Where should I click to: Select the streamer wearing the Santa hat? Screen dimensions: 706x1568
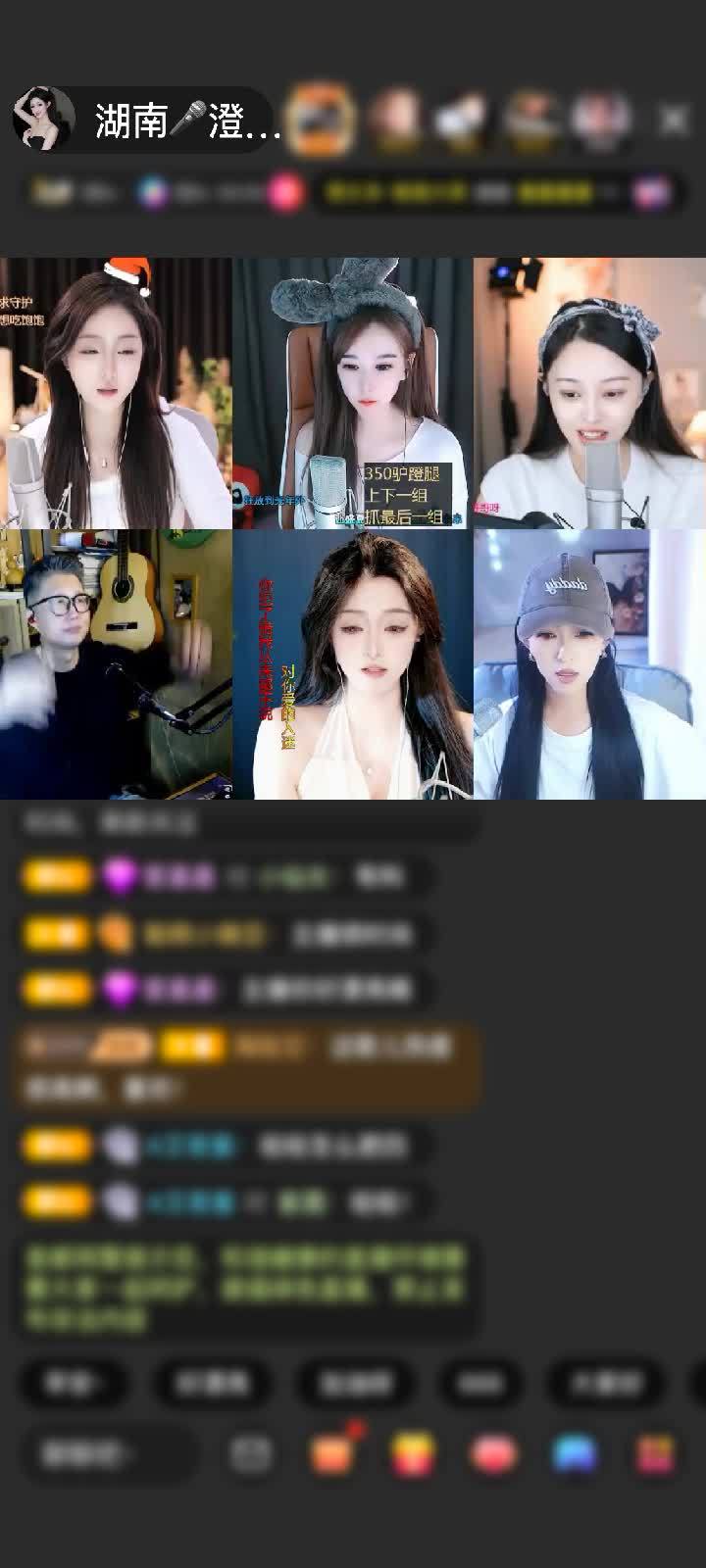(x=116, y=393)
